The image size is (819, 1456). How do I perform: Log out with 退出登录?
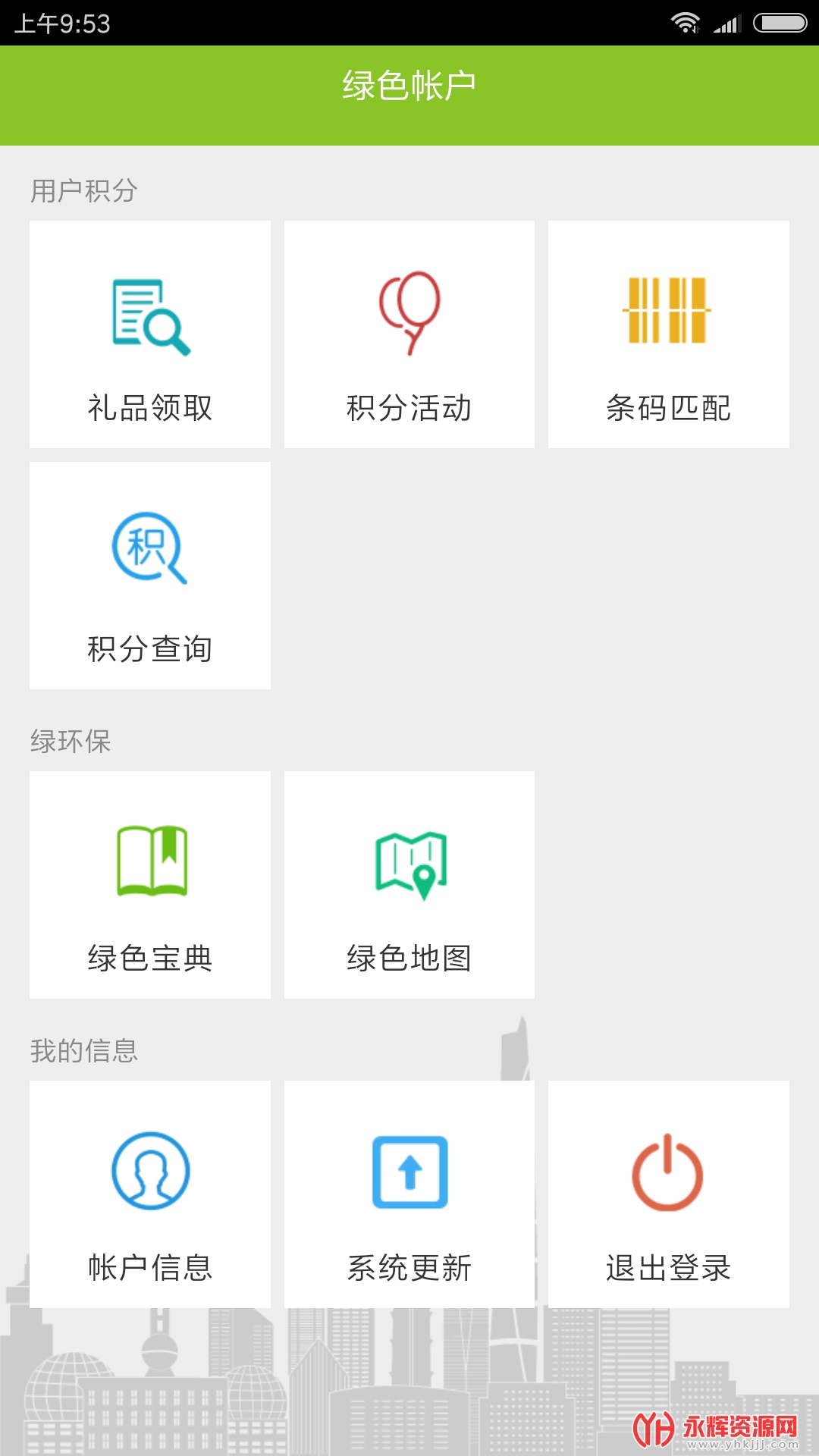coord(668,1194)
